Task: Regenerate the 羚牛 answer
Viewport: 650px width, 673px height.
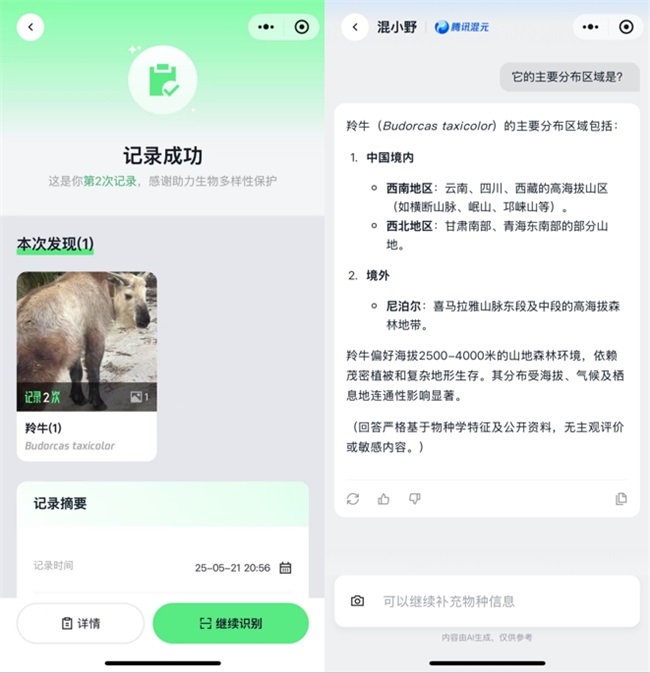Action: pyautogui.click(x=353, y=498)
